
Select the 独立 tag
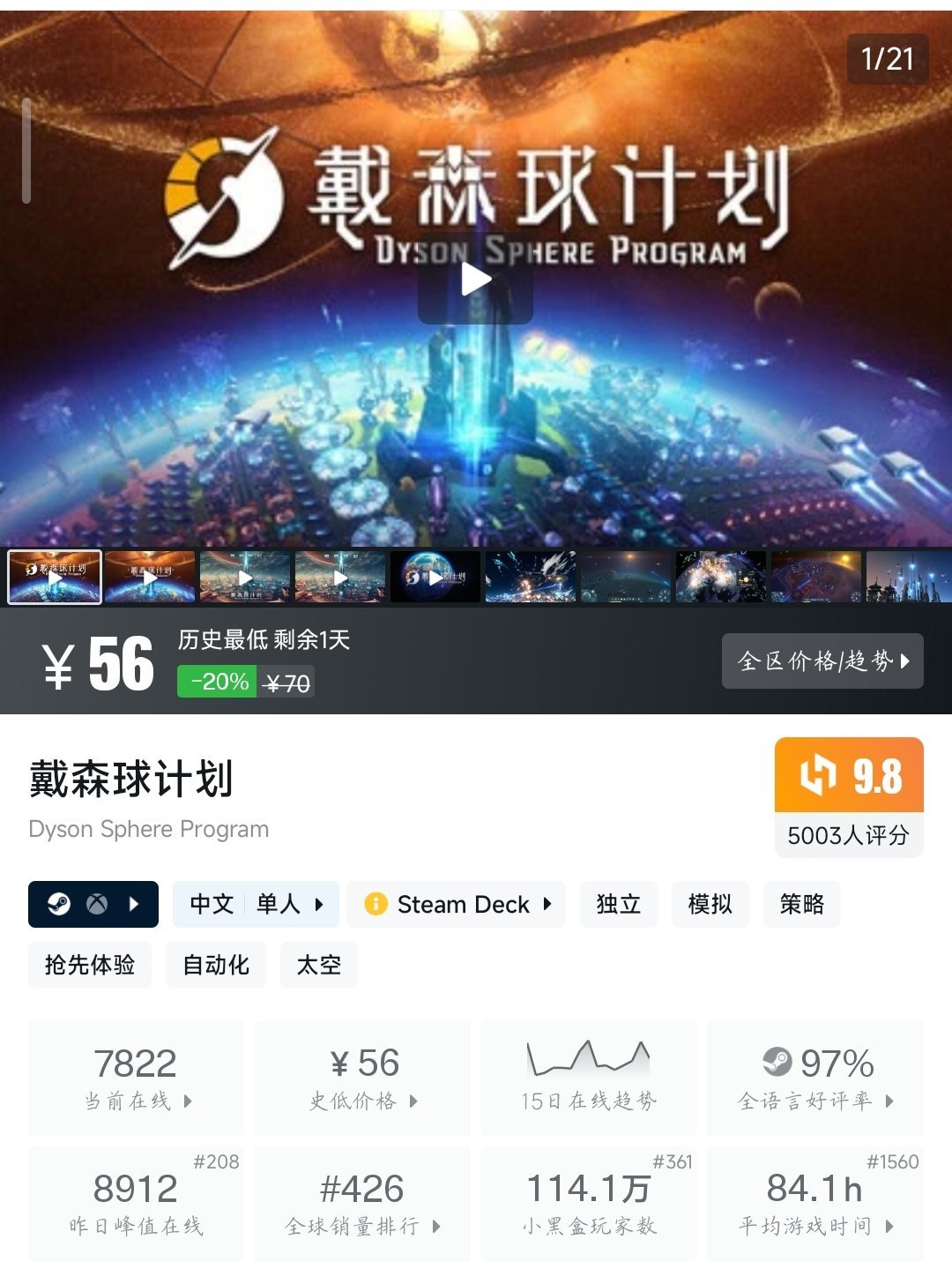618,904
